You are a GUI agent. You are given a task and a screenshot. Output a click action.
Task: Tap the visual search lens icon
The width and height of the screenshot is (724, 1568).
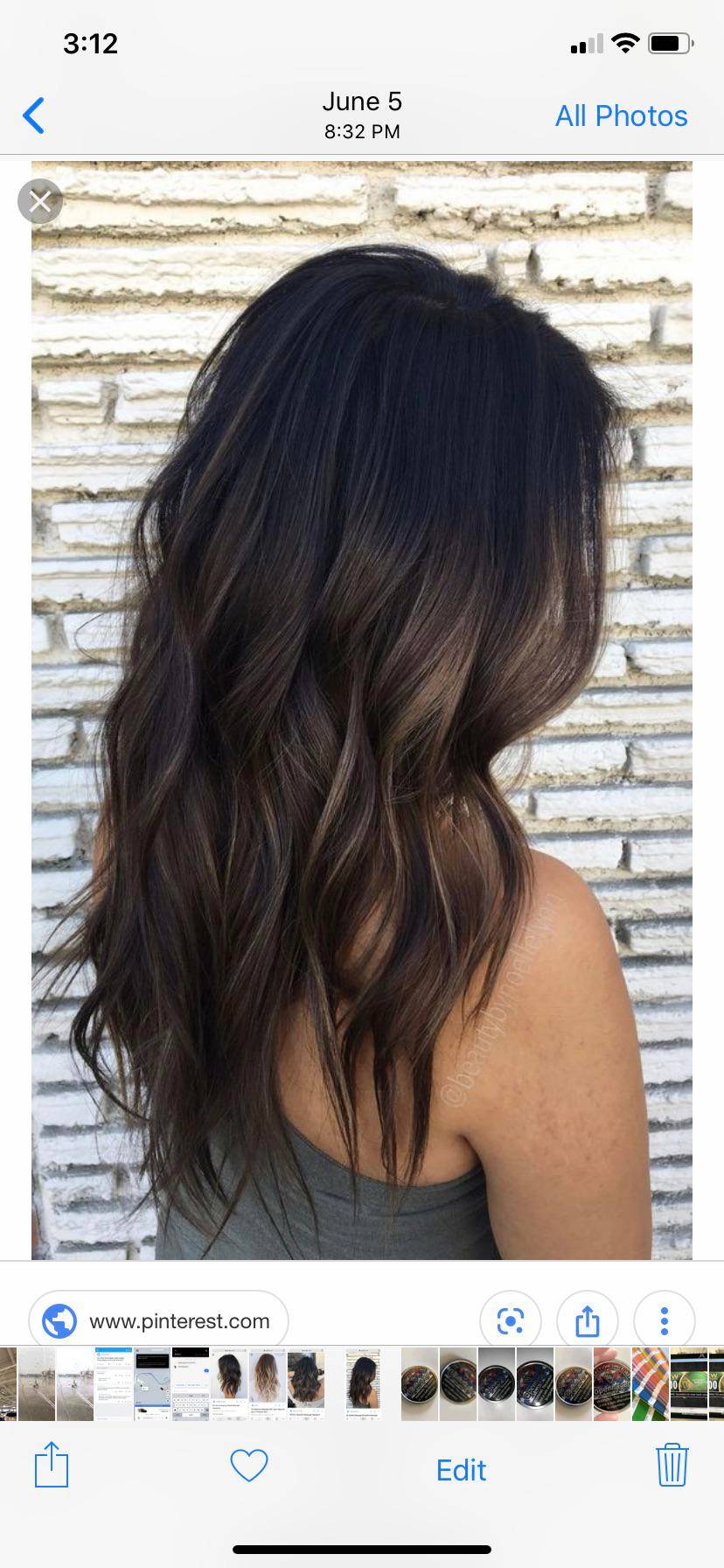coord(511,1320)
